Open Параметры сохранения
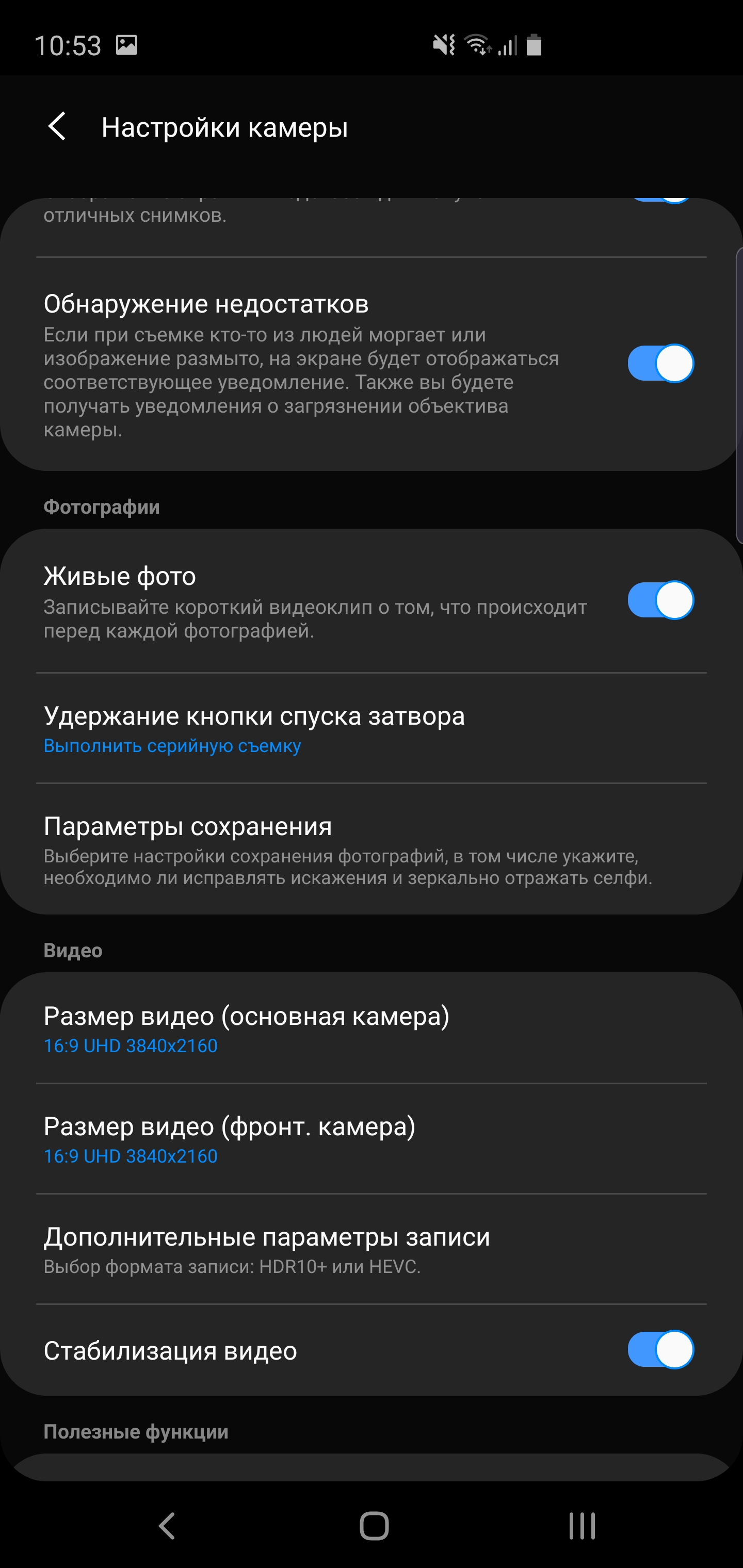743x1568 pixels. [x=372, y=850]
